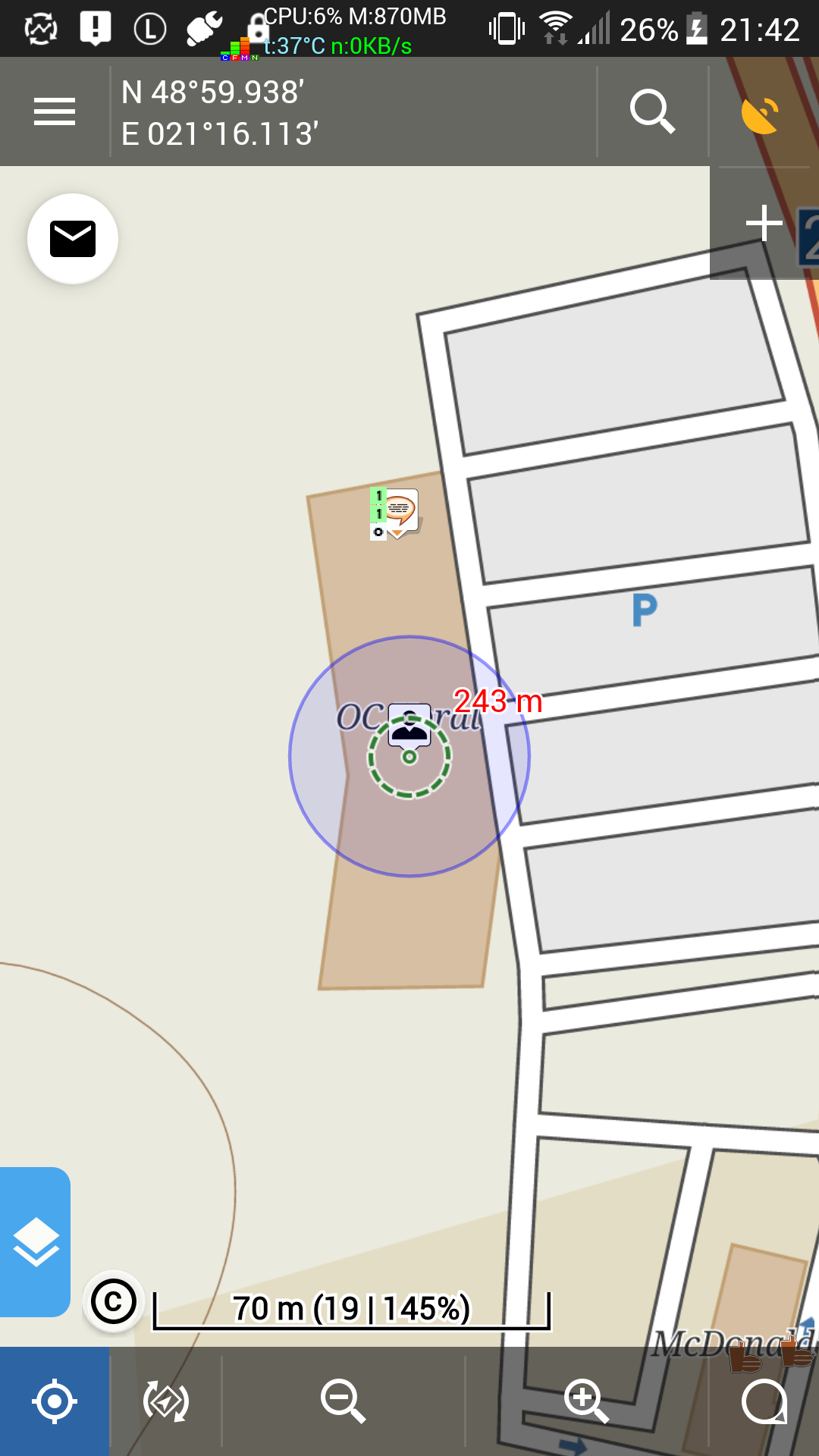
Task: Open the envelope messages button
Action: tap(73, 239)
